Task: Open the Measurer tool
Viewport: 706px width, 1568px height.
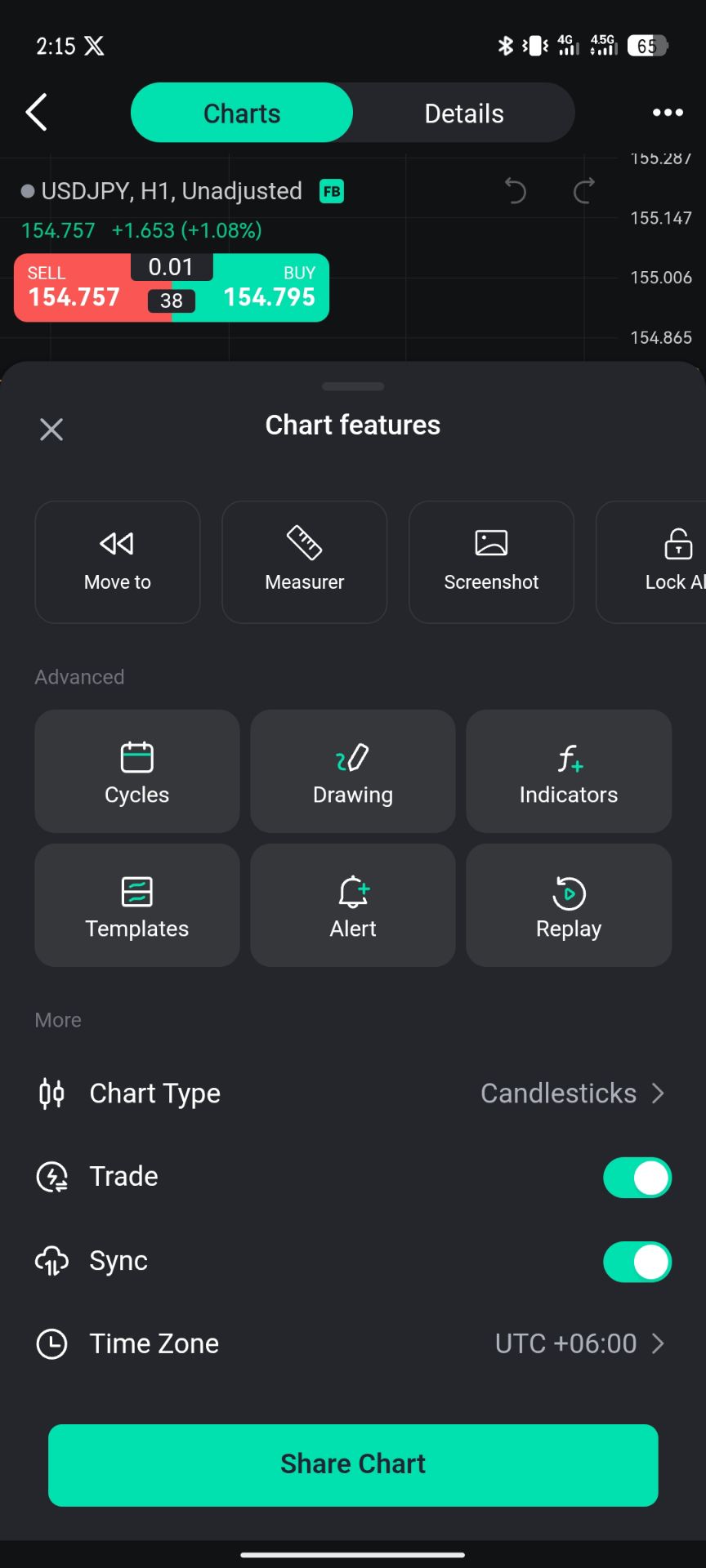Action: coord(304,562)
